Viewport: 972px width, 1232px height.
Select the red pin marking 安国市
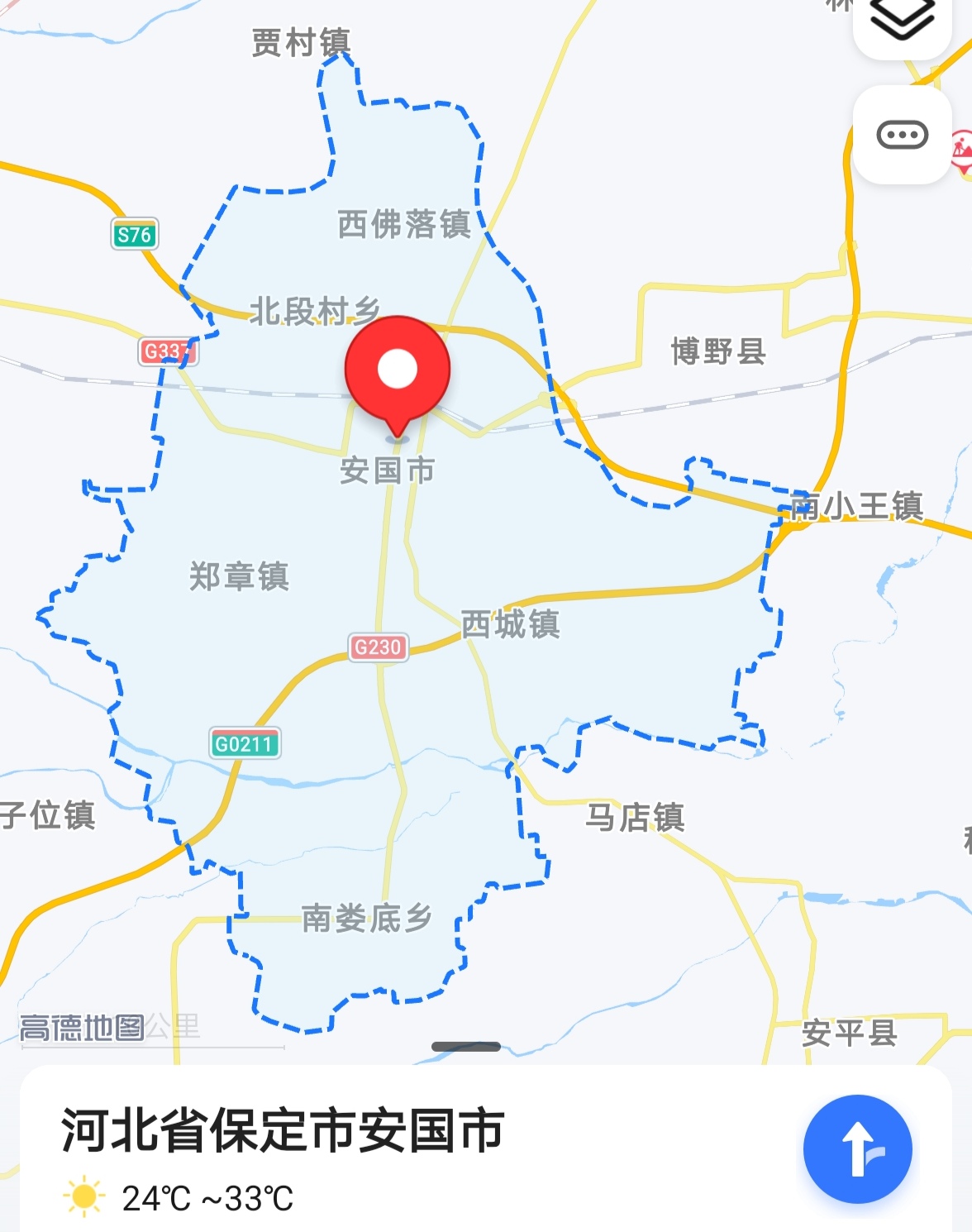tap(397, 370)
